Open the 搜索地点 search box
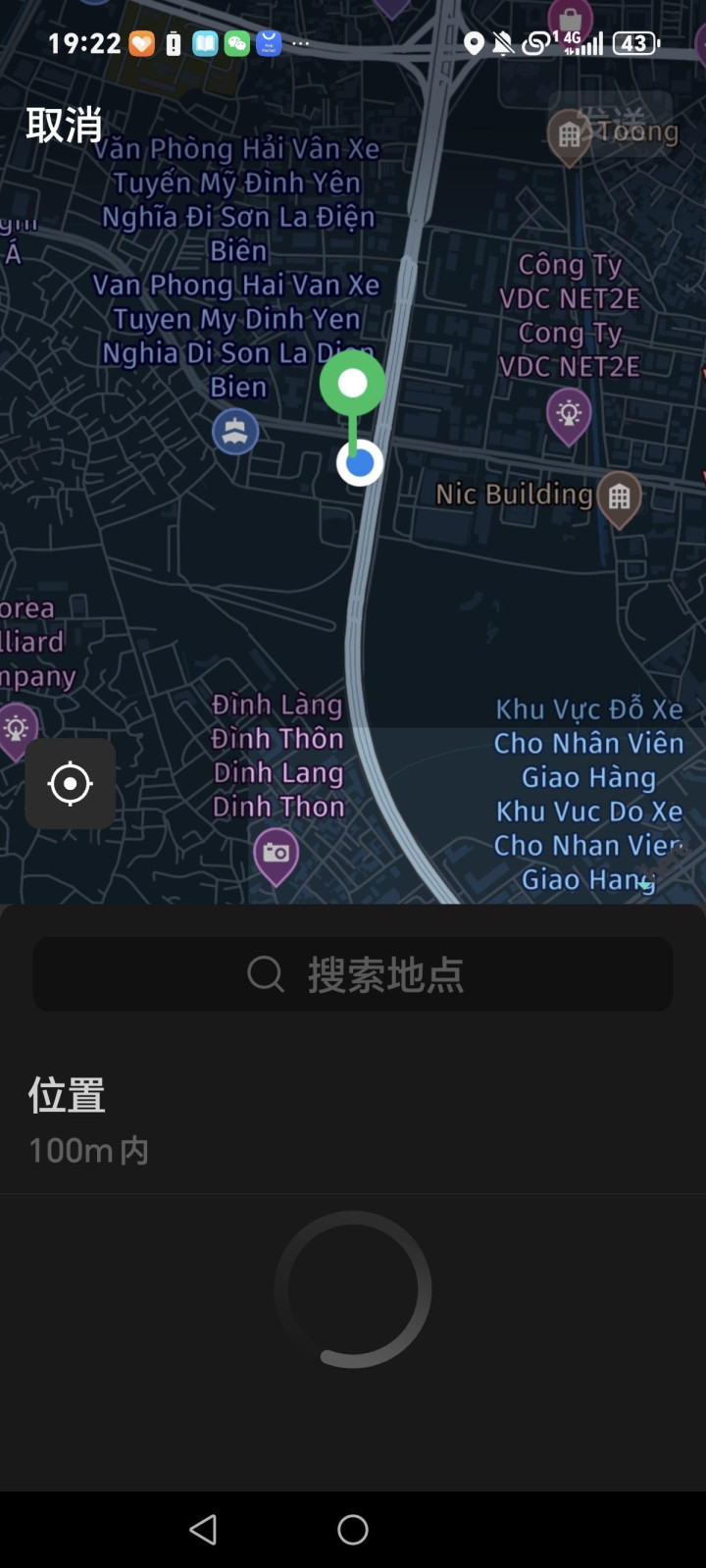 coord(353,974)
